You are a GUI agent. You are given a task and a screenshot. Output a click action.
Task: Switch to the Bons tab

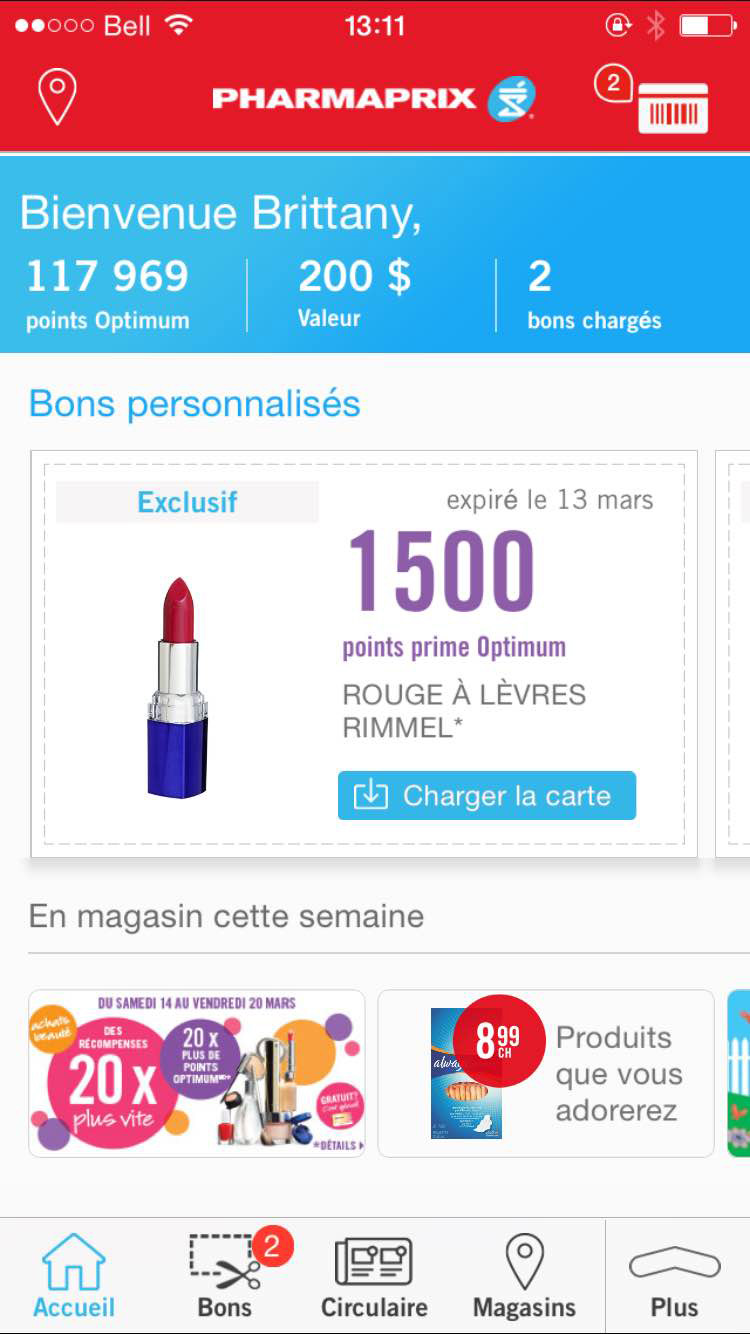225,1276
